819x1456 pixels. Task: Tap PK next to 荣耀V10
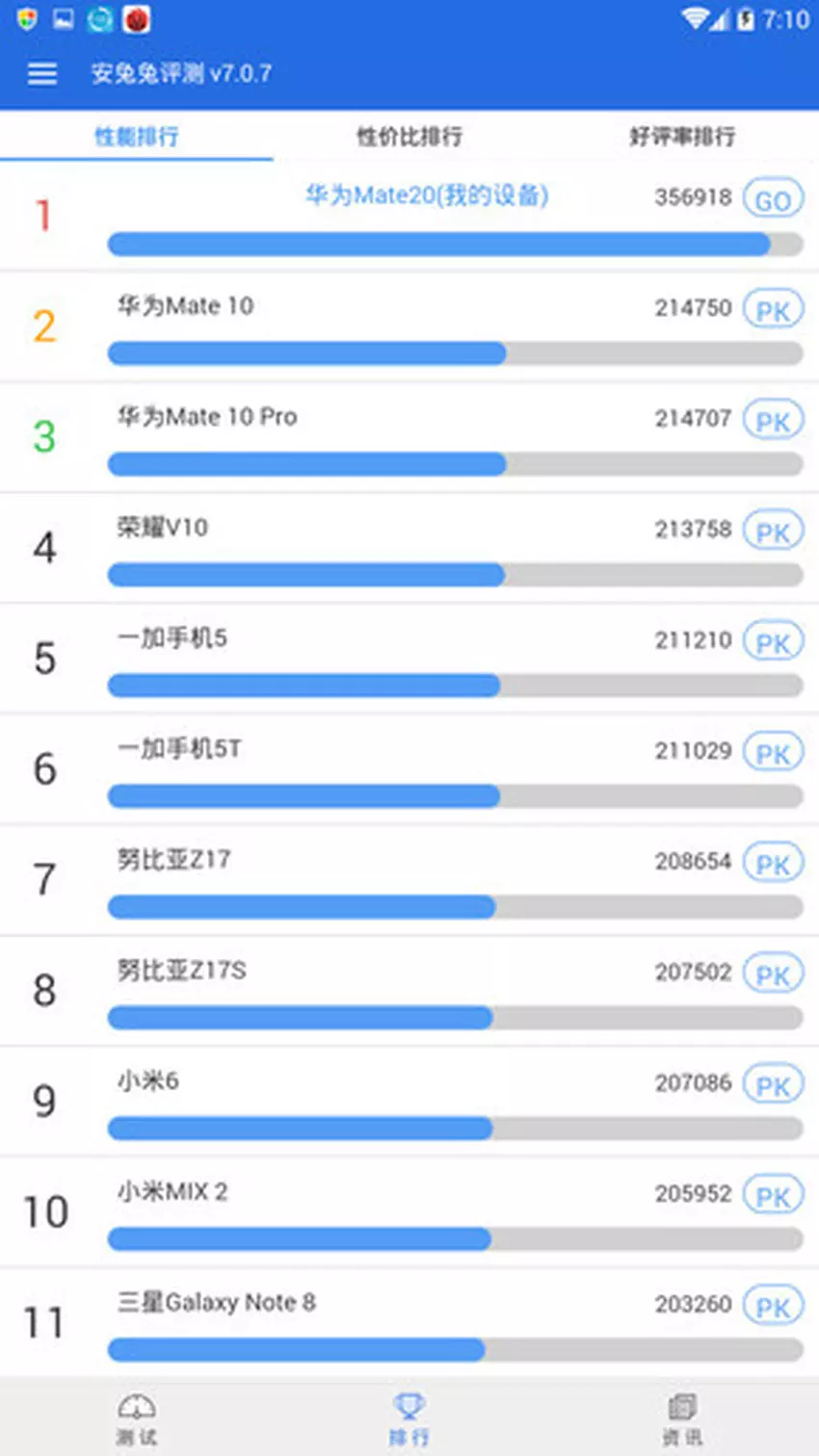(x=773, y=532)
